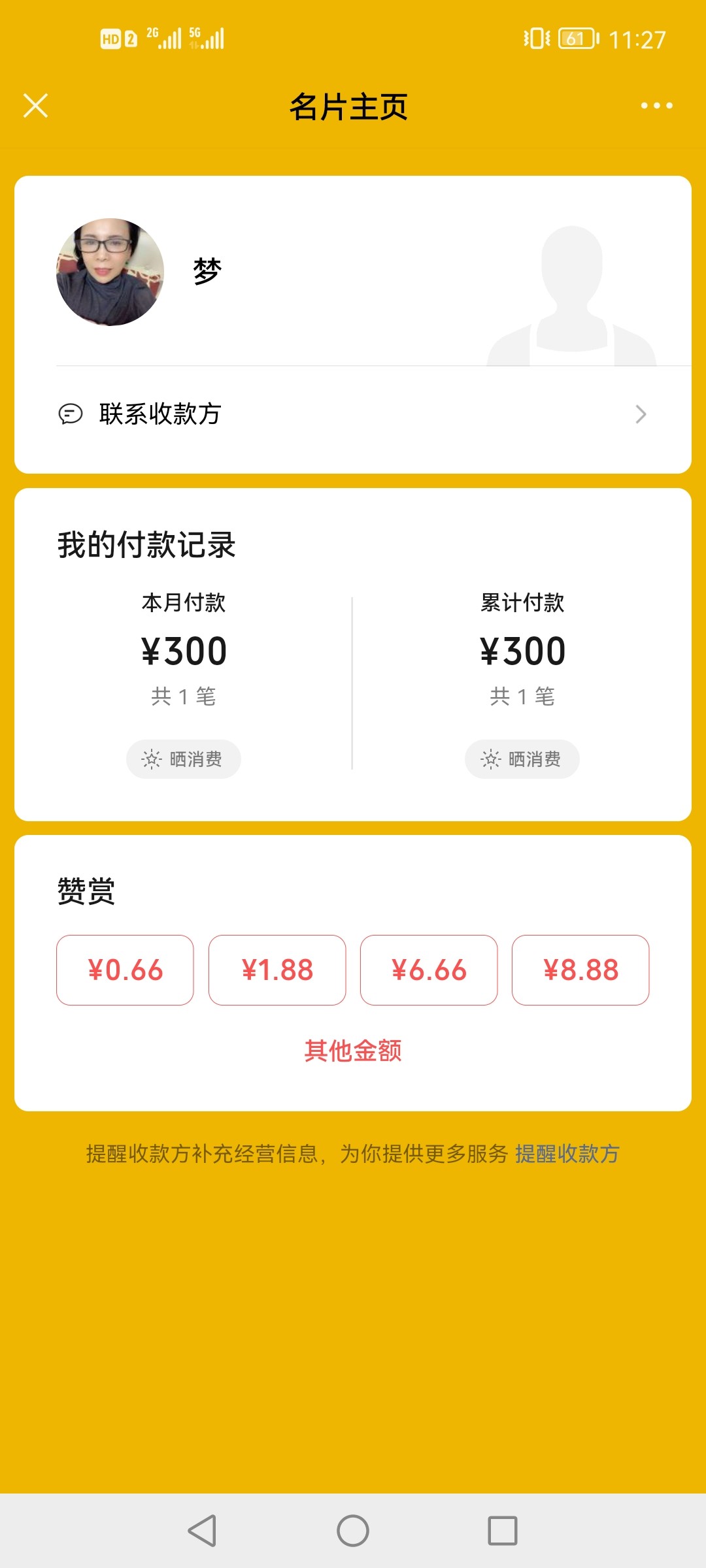The height and width of the screenshot is (1568, 706).
Task: Select the ¥1.88 reward amount
Action: 277,970
